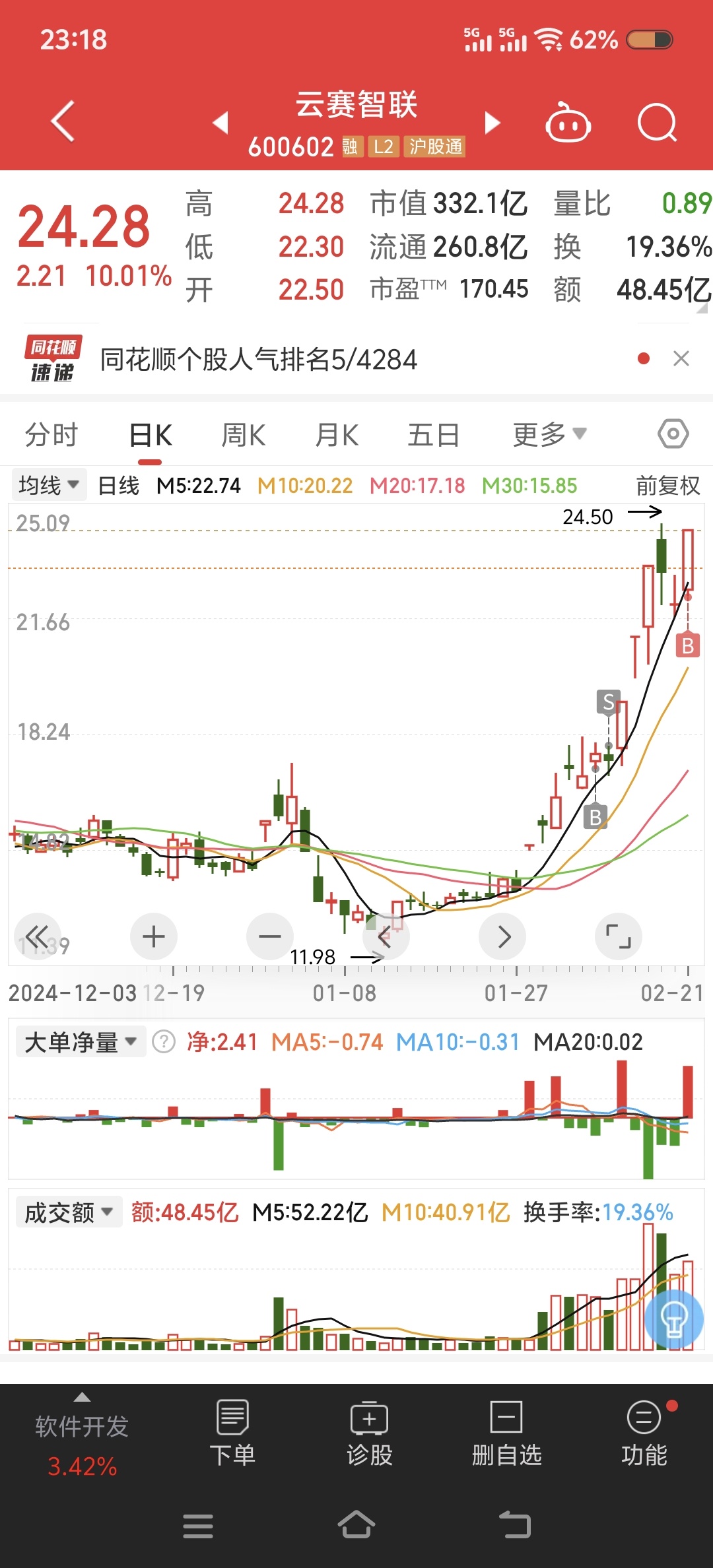This screenshot has width=713, height=1568.
Task: Select the 月K chart tab
Action: coord(337,435)
